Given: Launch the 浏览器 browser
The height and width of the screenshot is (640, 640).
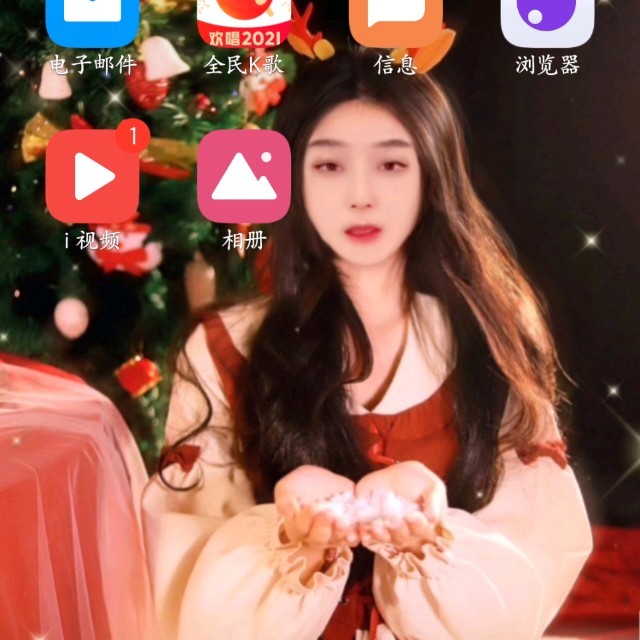Looking at the screenshot, I should [x=547, y=20].
